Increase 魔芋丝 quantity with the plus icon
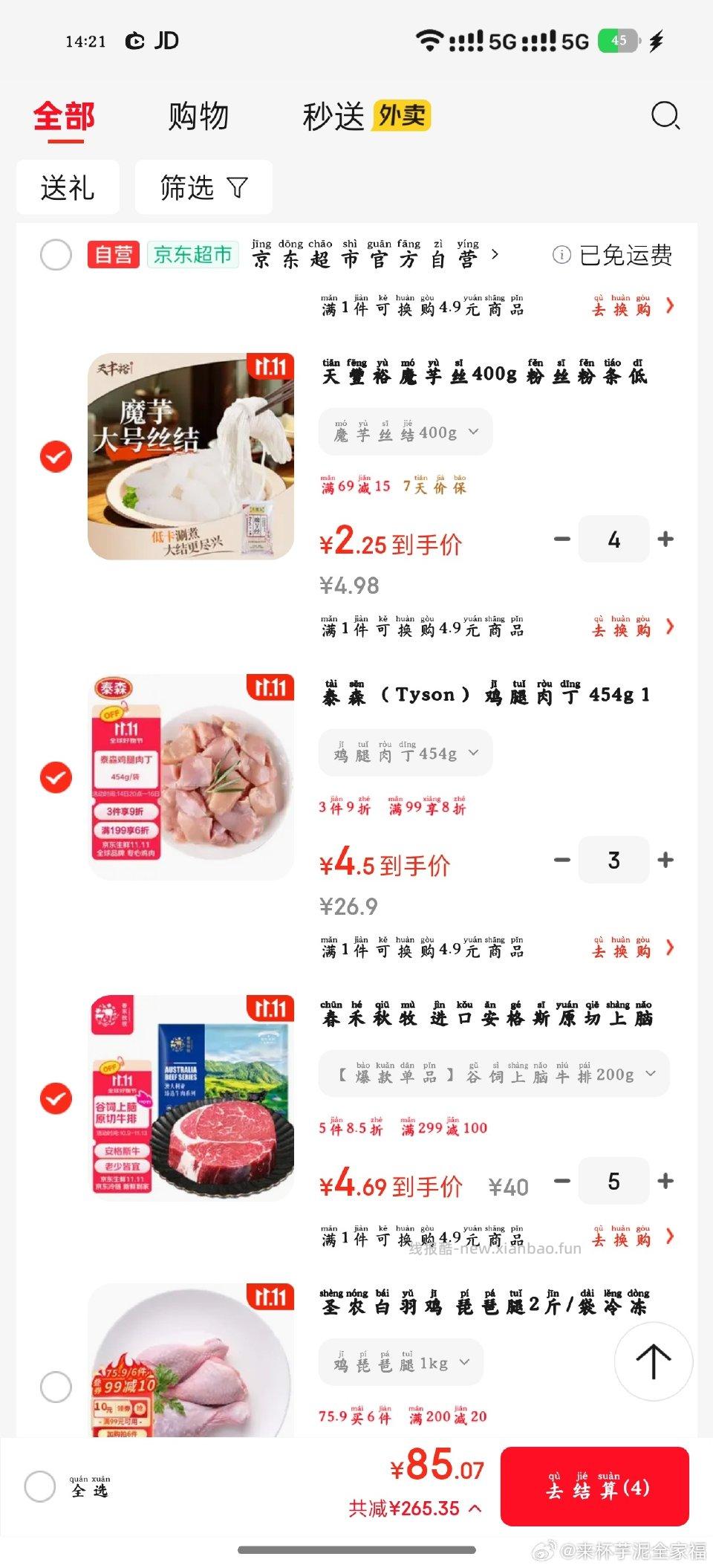The image size is (713, 1568). tap(666, 540)
